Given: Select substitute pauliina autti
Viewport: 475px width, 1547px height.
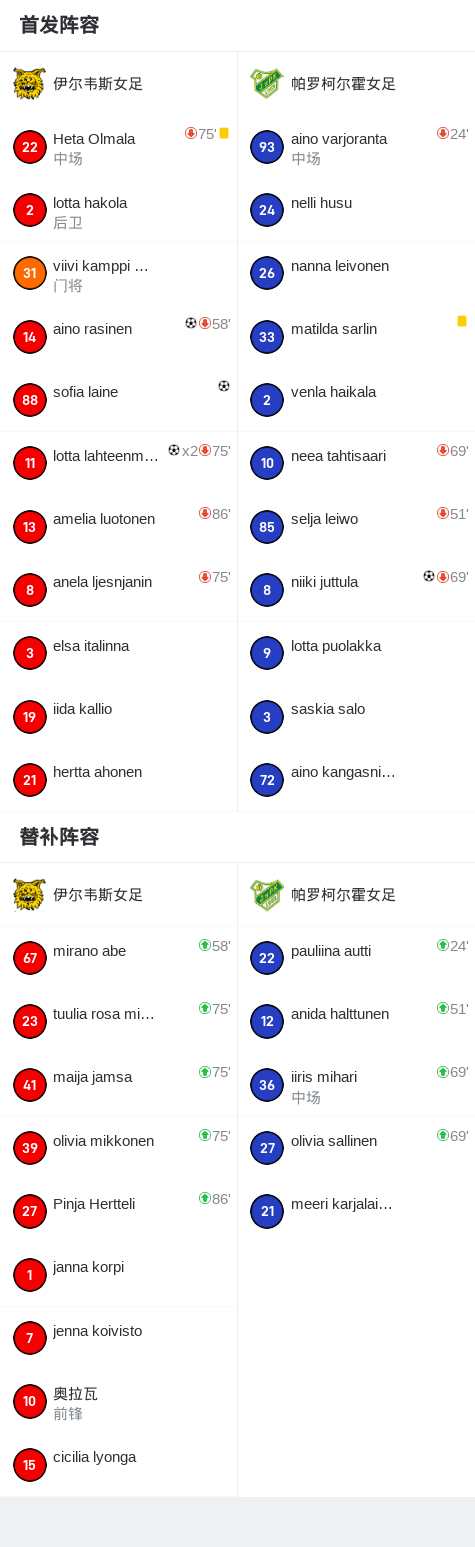Looking at the screenshot, I should pyautogui.click(x=356, y=958).
